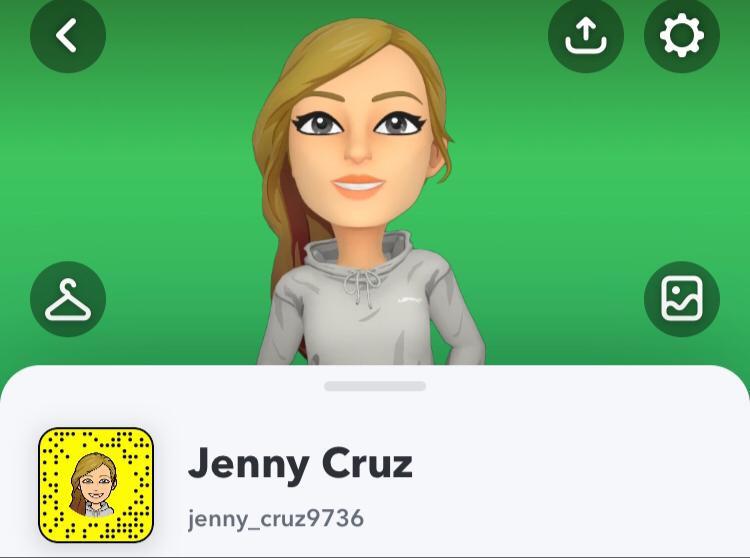Open settings gear icon
Image resolution: width=750 pixels, height=558 pixels.
tap(682, 37)
